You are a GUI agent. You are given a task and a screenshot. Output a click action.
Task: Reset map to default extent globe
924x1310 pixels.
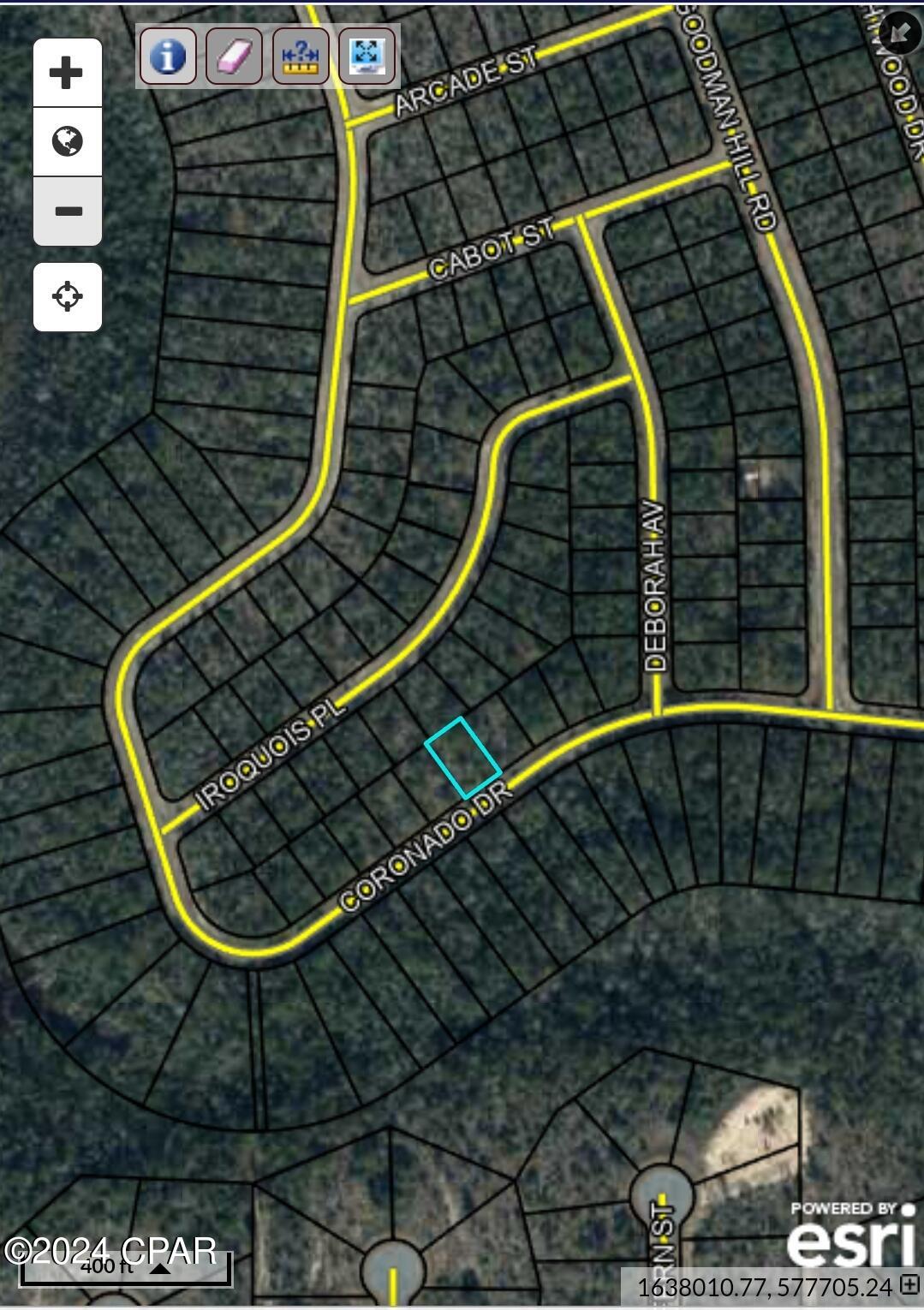67,142
